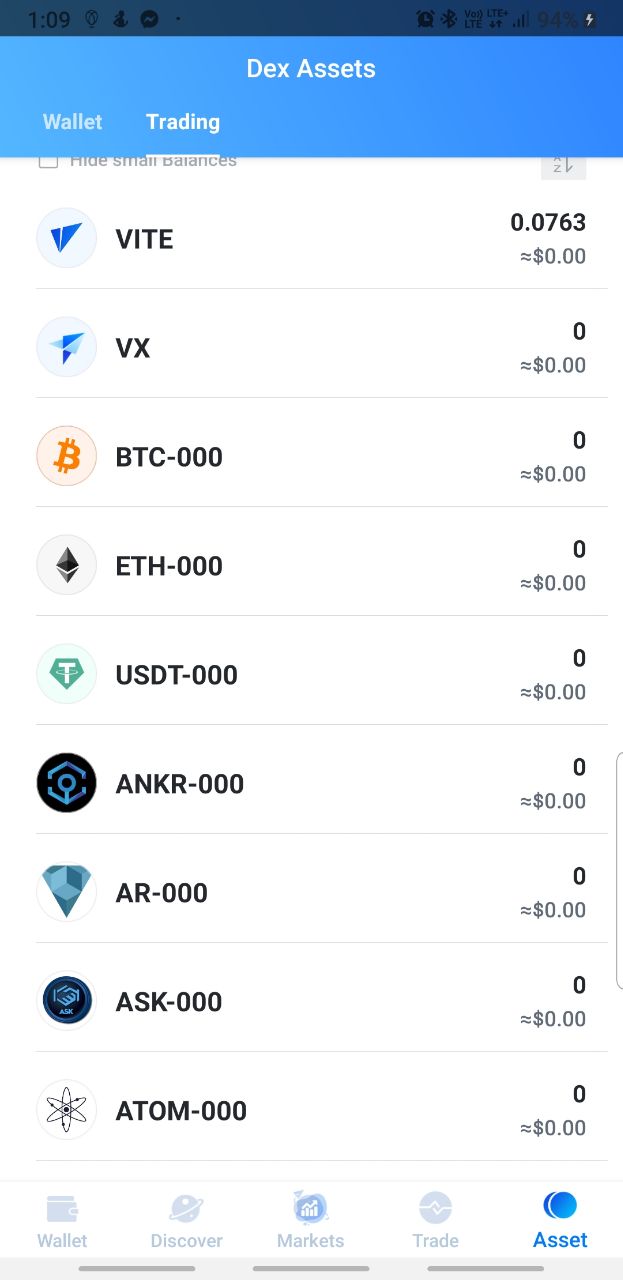Switch to the Markets bottom tab
The image size is (623, 1280).
[x=311, y=1221]
